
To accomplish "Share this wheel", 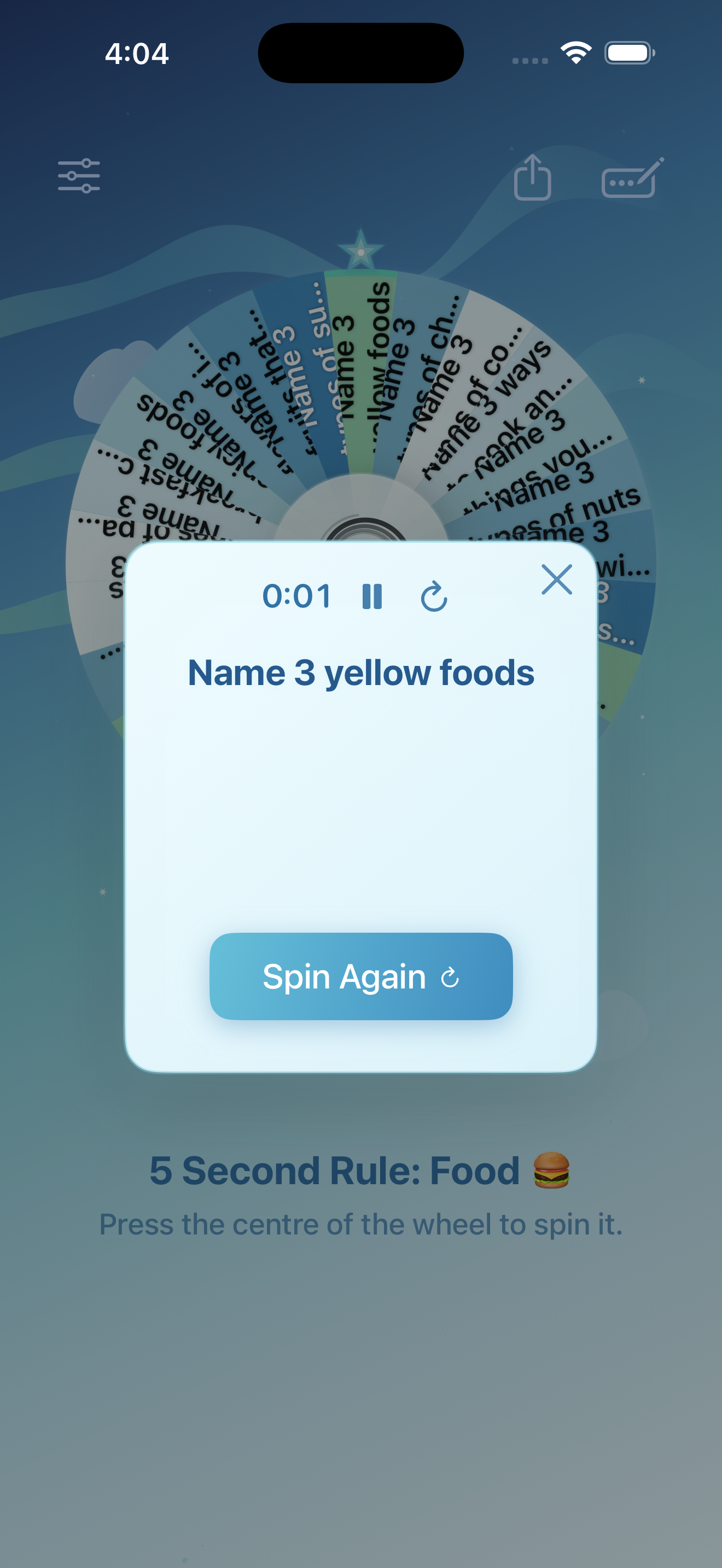I will 533,177.
